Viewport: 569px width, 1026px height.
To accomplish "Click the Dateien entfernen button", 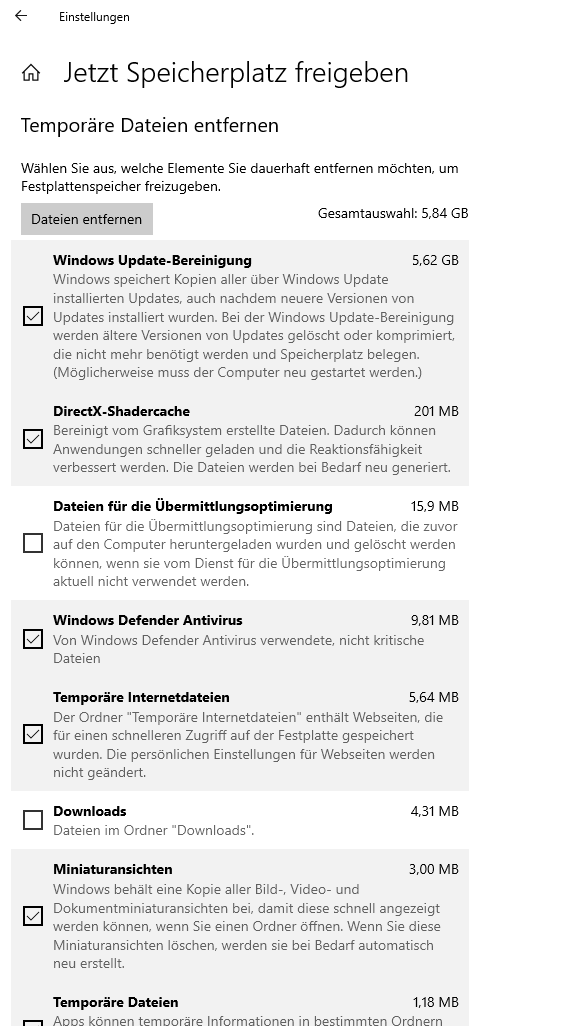I will [x=86, y=219].
